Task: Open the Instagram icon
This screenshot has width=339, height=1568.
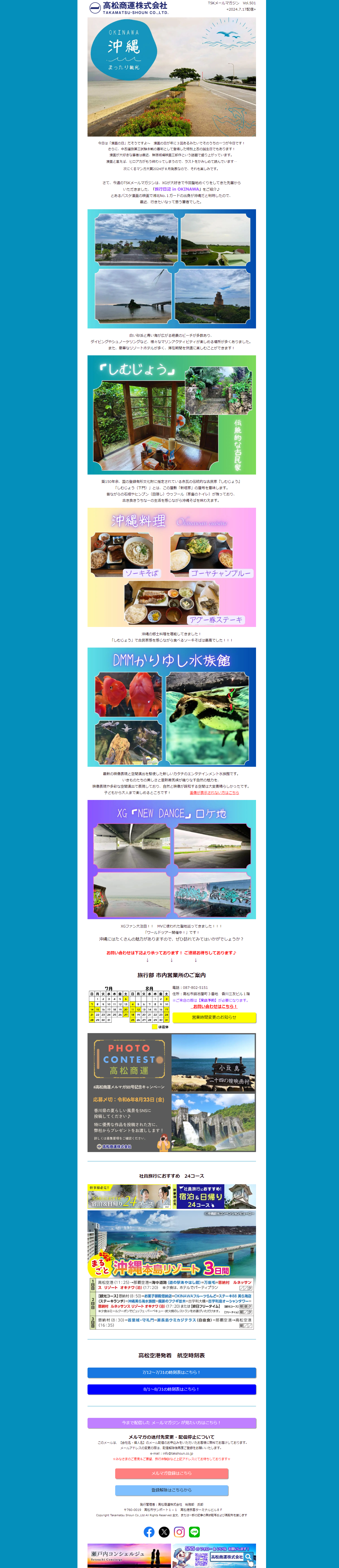Action: pyautogui.click(x=179, y=1532)
